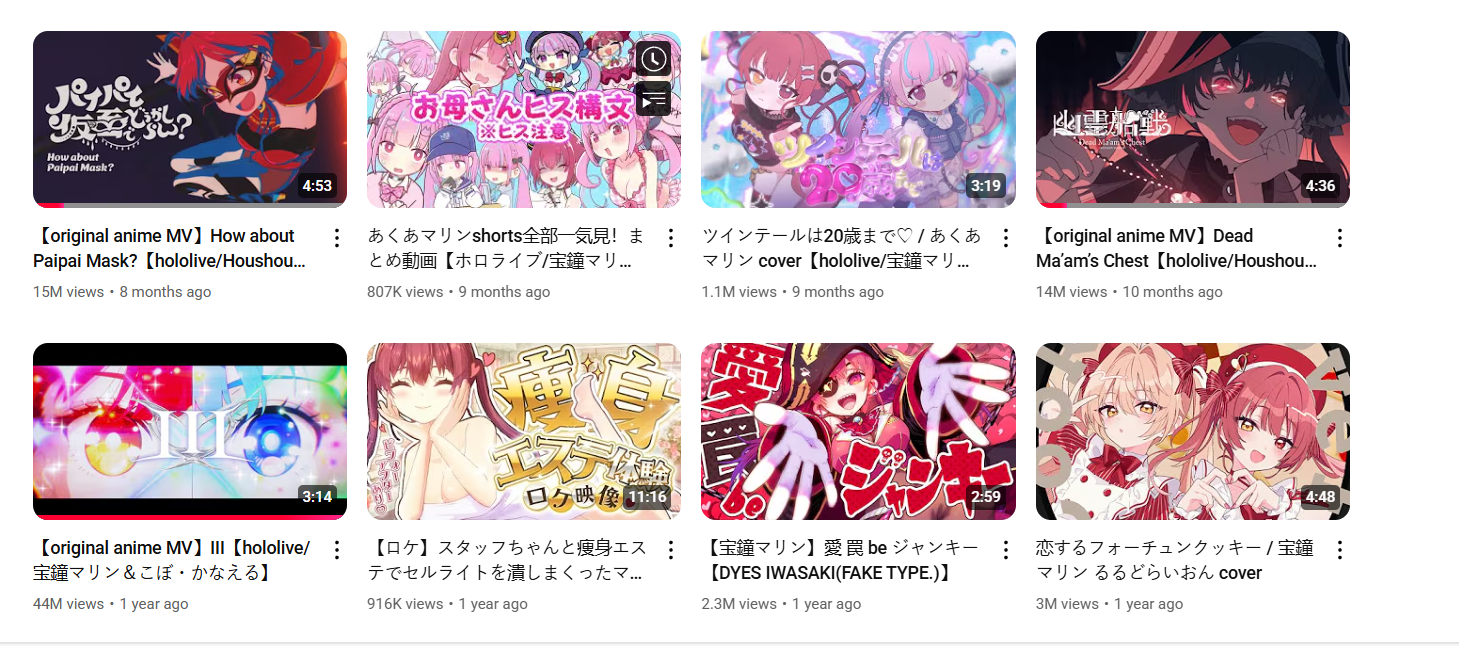Viewport: 1459px width, 646px height.
Task: Open the How about Paipai Mask video
Action: coord(189,119)
